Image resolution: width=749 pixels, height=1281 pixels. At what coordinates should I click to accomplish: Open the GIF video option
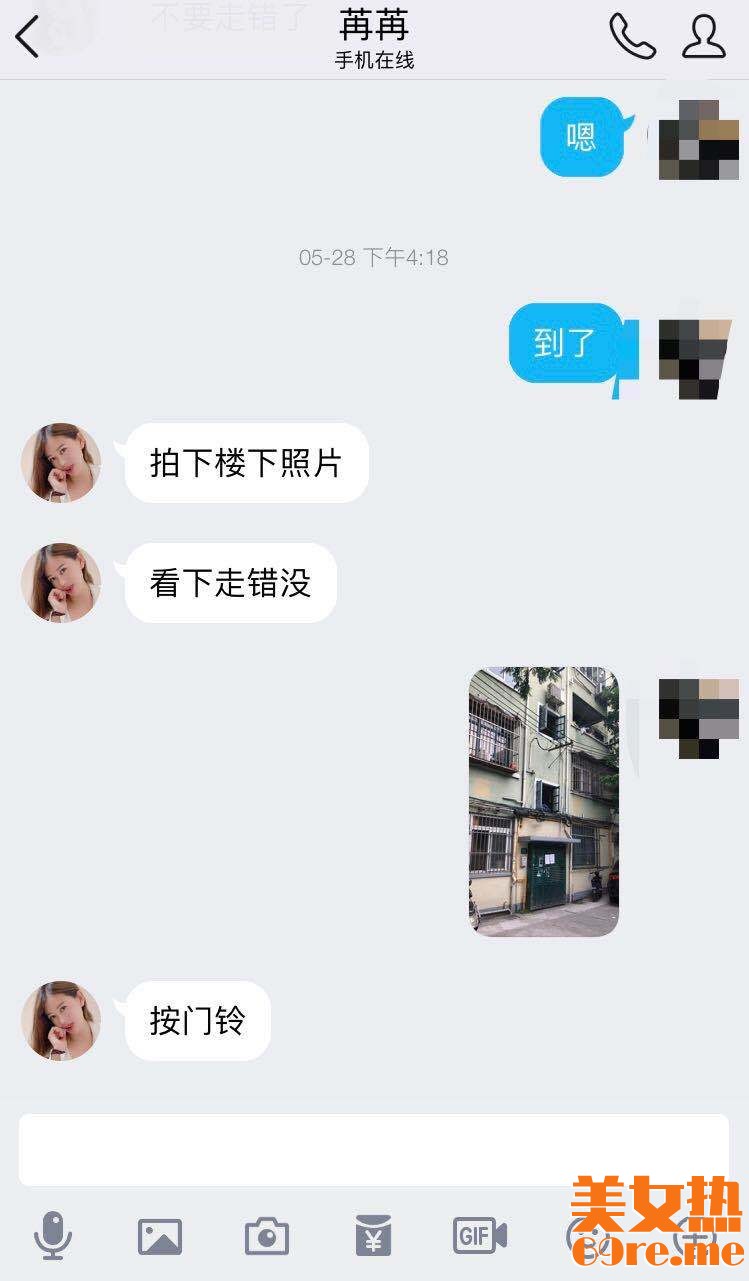coord(480,1237)
